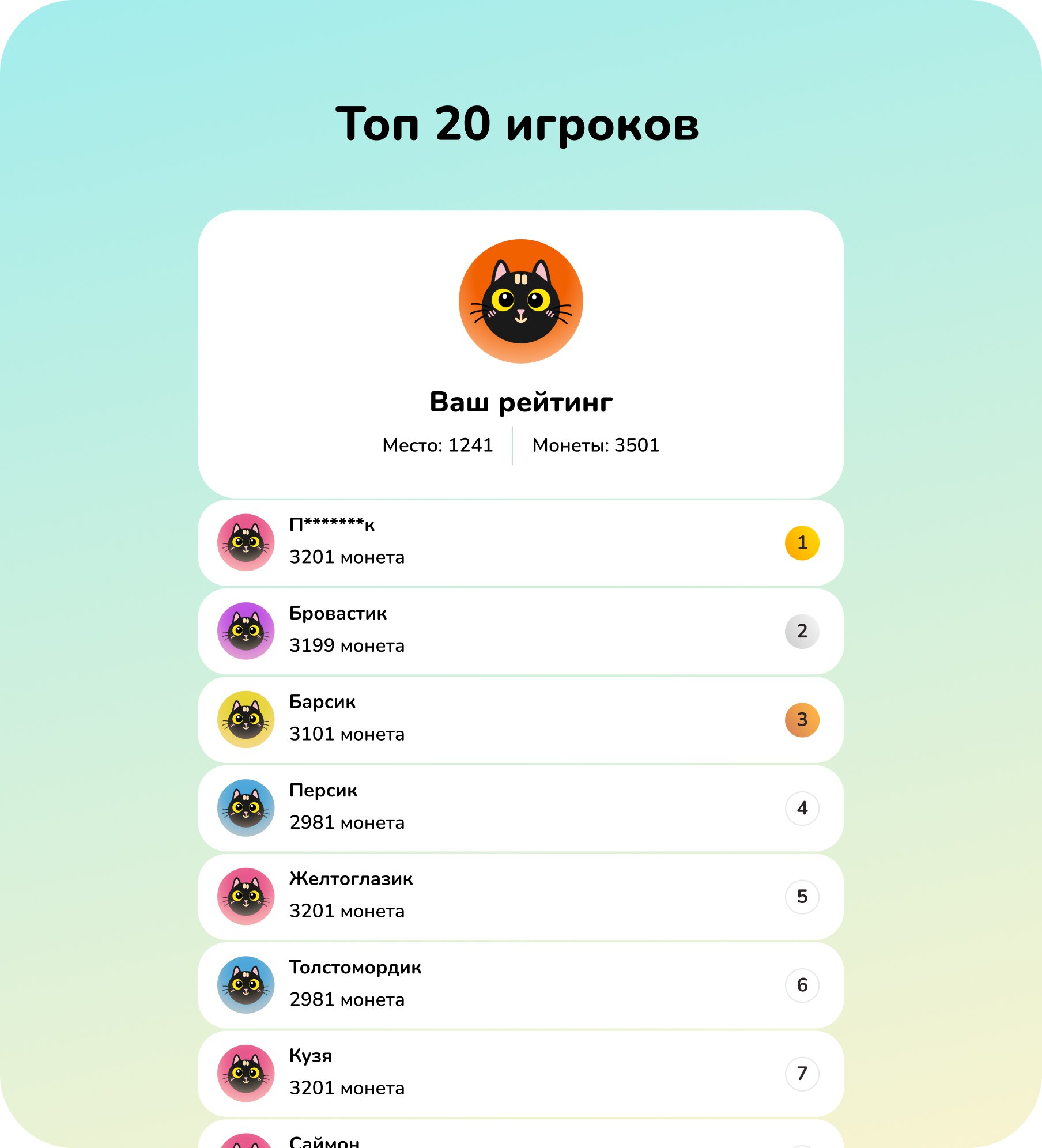View Персик's player row
The height and width of the screenshot is (1148, 1042).
[x=520, y=808]
